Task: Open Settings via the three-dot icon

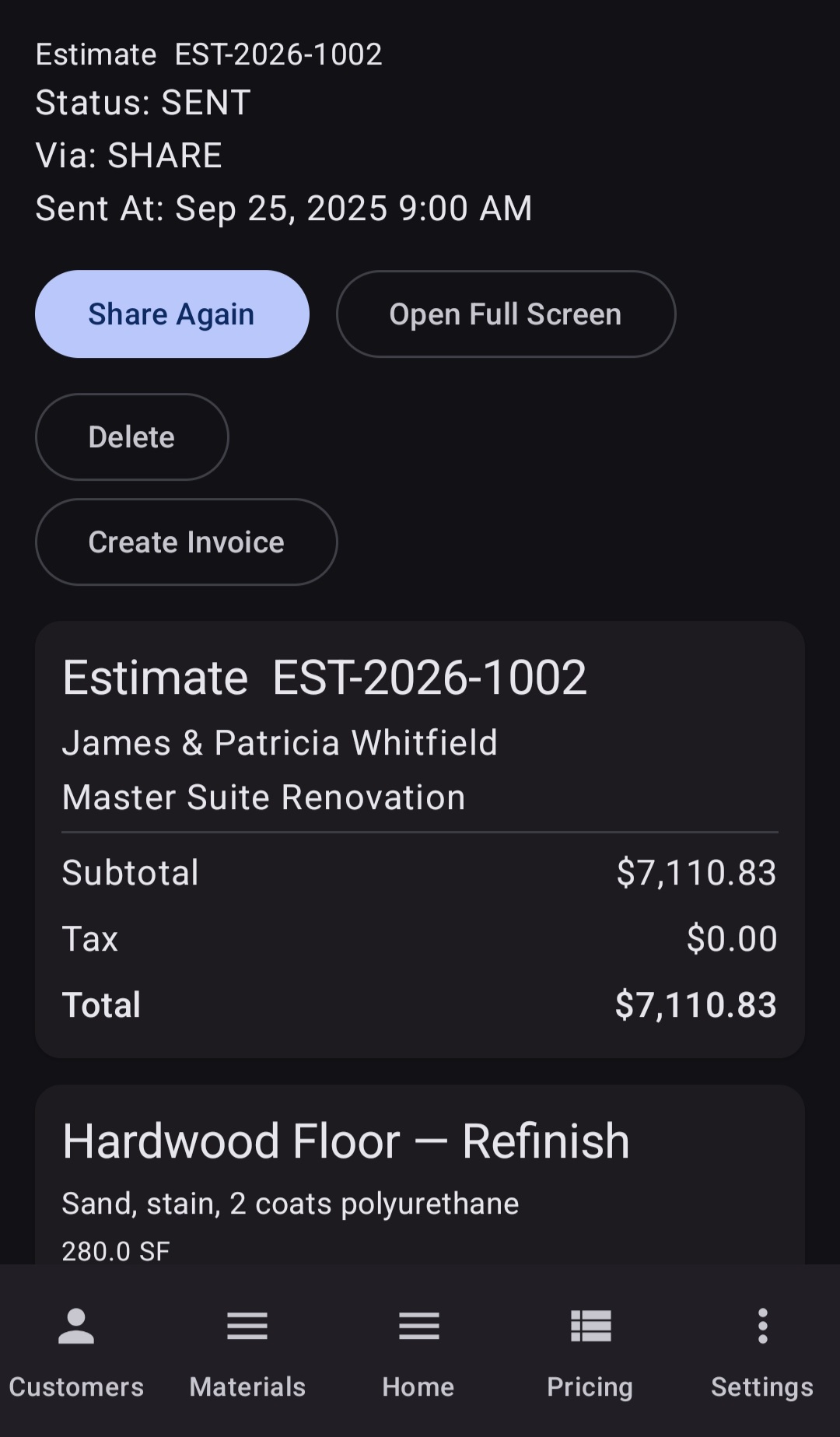Action: tap(762, 1327)
